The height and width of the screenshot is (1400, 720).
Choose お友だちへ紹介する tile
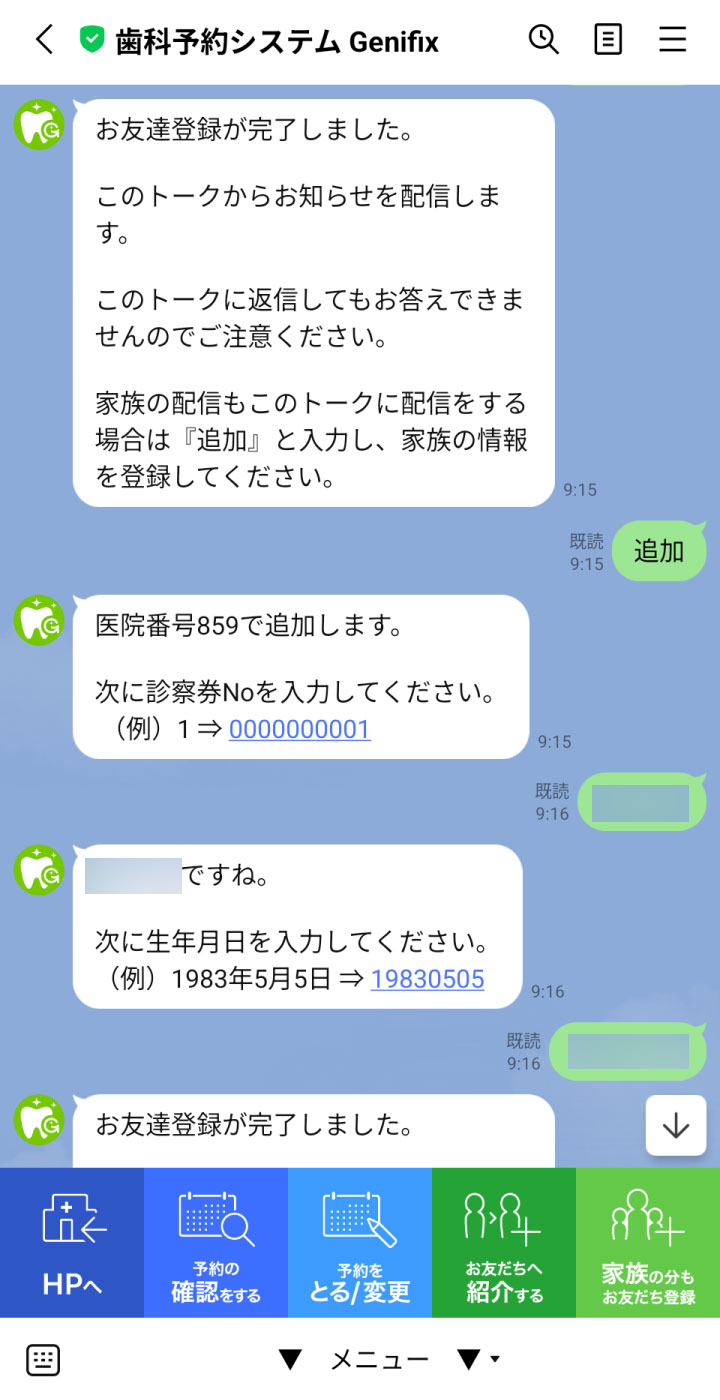click(504, 1243)
